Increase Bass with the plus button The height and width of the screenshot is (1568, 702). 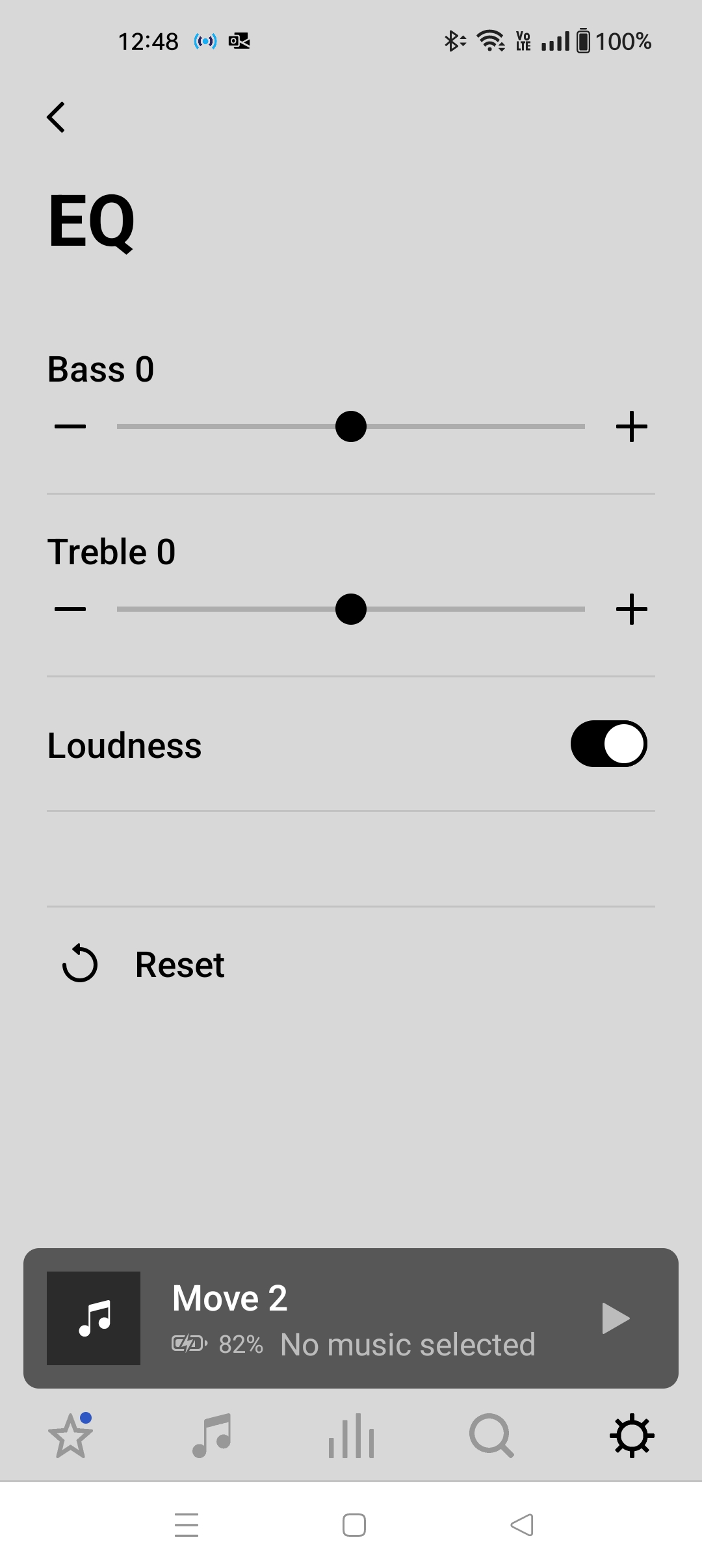(631, 427)
